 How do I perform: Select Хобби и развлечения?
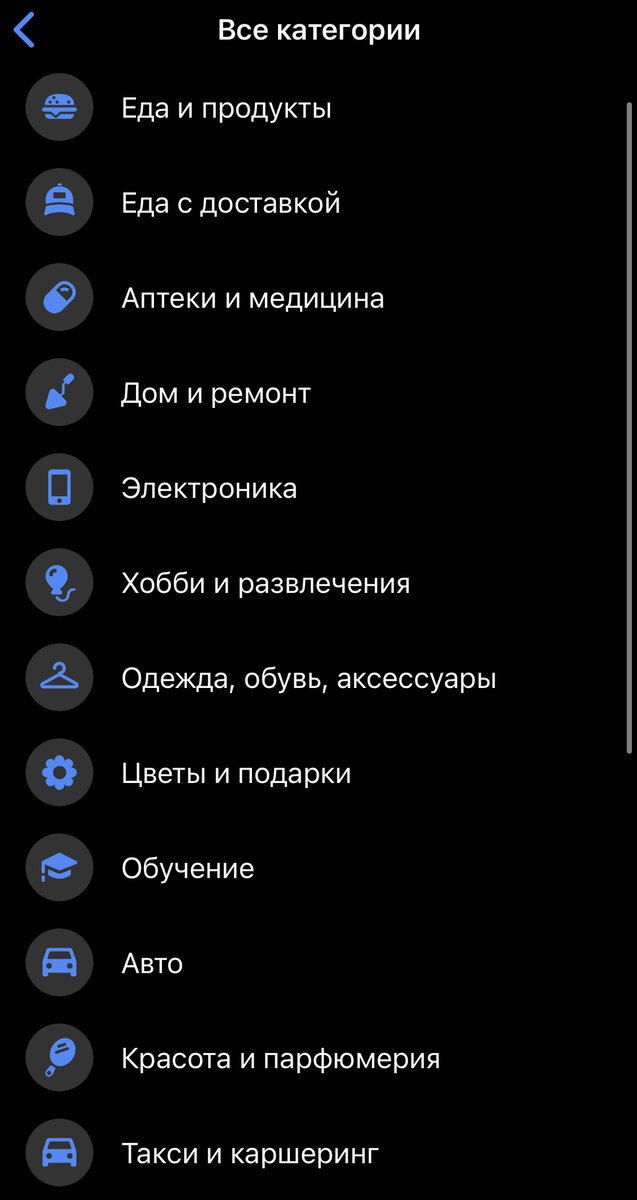[265, 583]
